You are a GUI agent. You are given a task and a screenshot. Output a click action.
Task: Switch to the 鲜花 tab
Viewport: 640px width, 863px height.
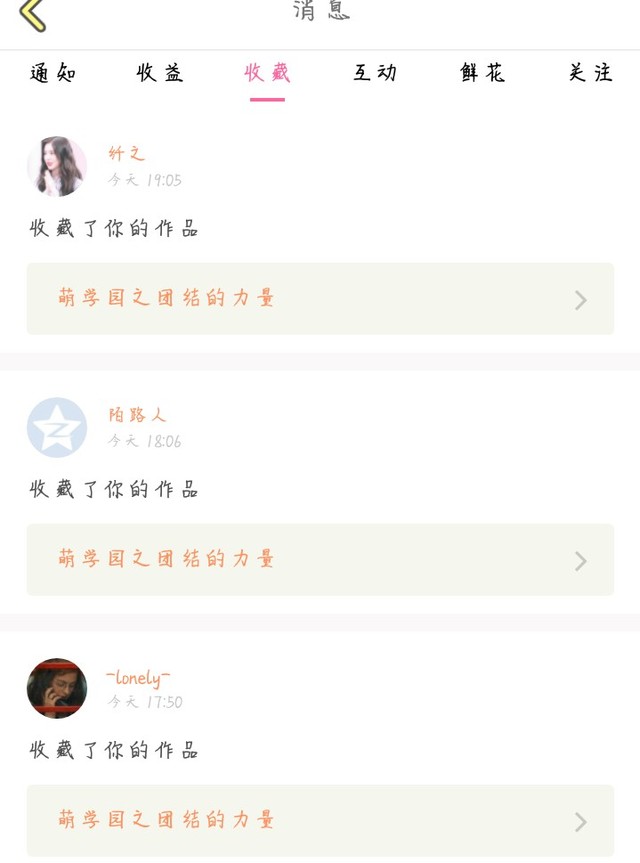click(x=482, y=73)
